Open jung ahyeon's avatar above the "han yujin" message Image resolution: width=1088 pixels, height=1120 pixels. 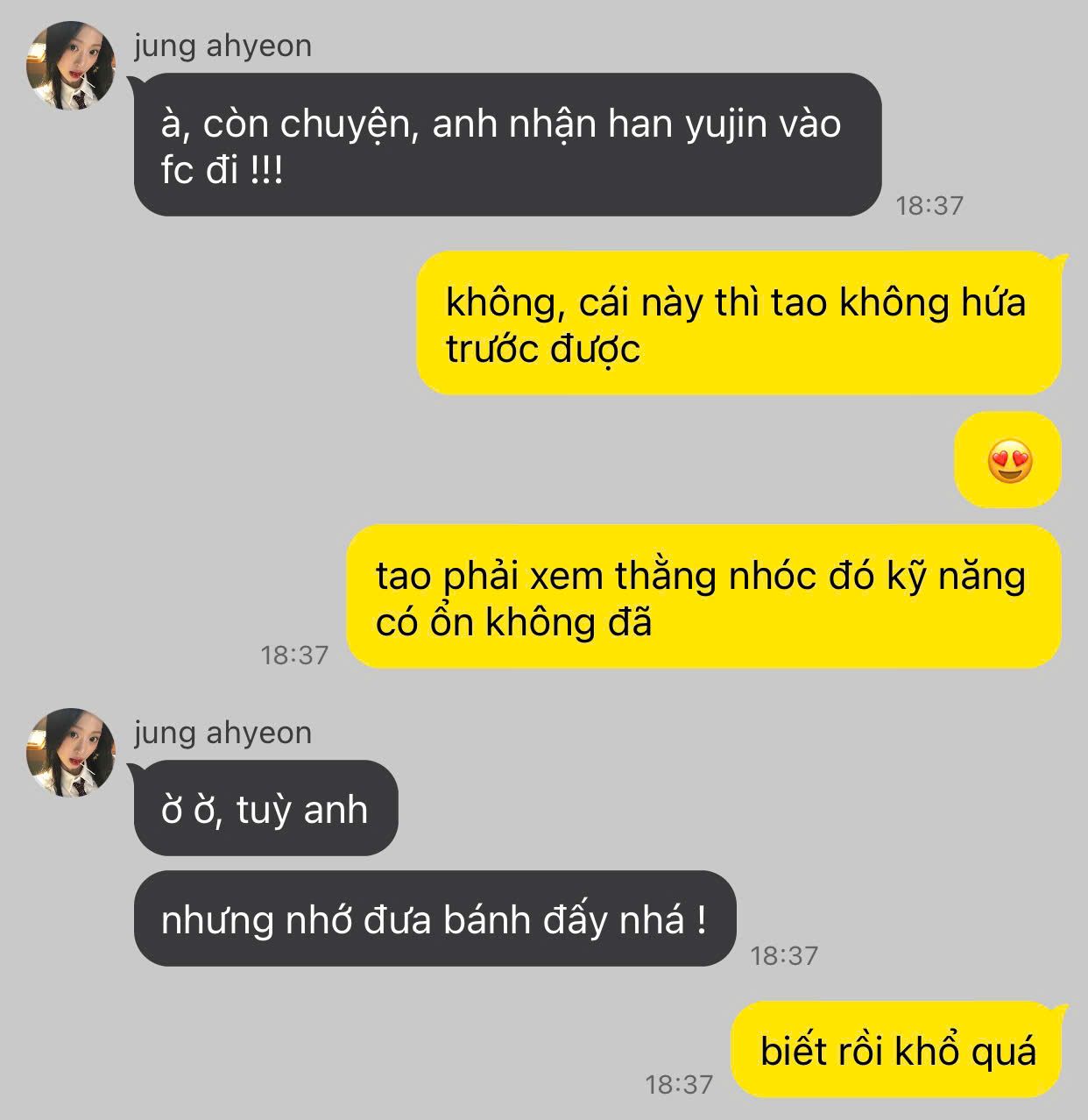point(70,66)
